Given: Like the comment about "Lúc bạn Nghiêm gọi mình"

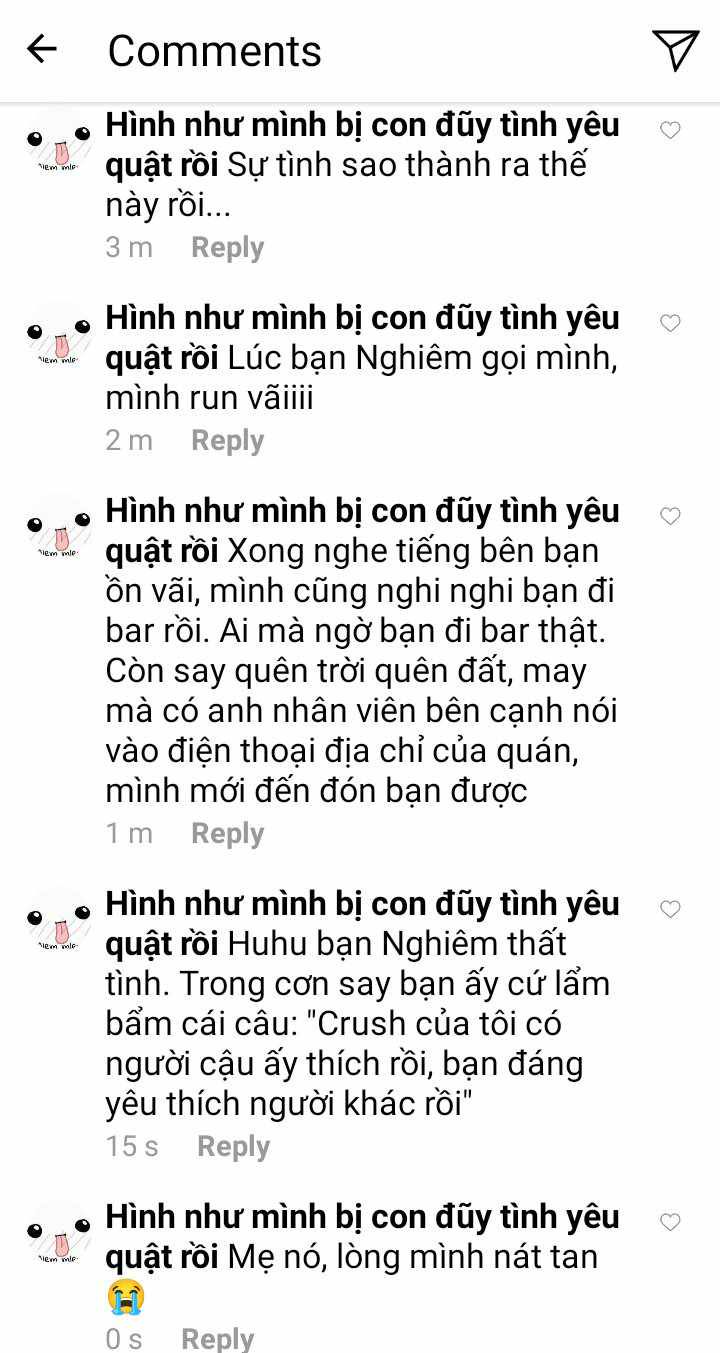Looking at the screenshot, I should tap(671, 323).
